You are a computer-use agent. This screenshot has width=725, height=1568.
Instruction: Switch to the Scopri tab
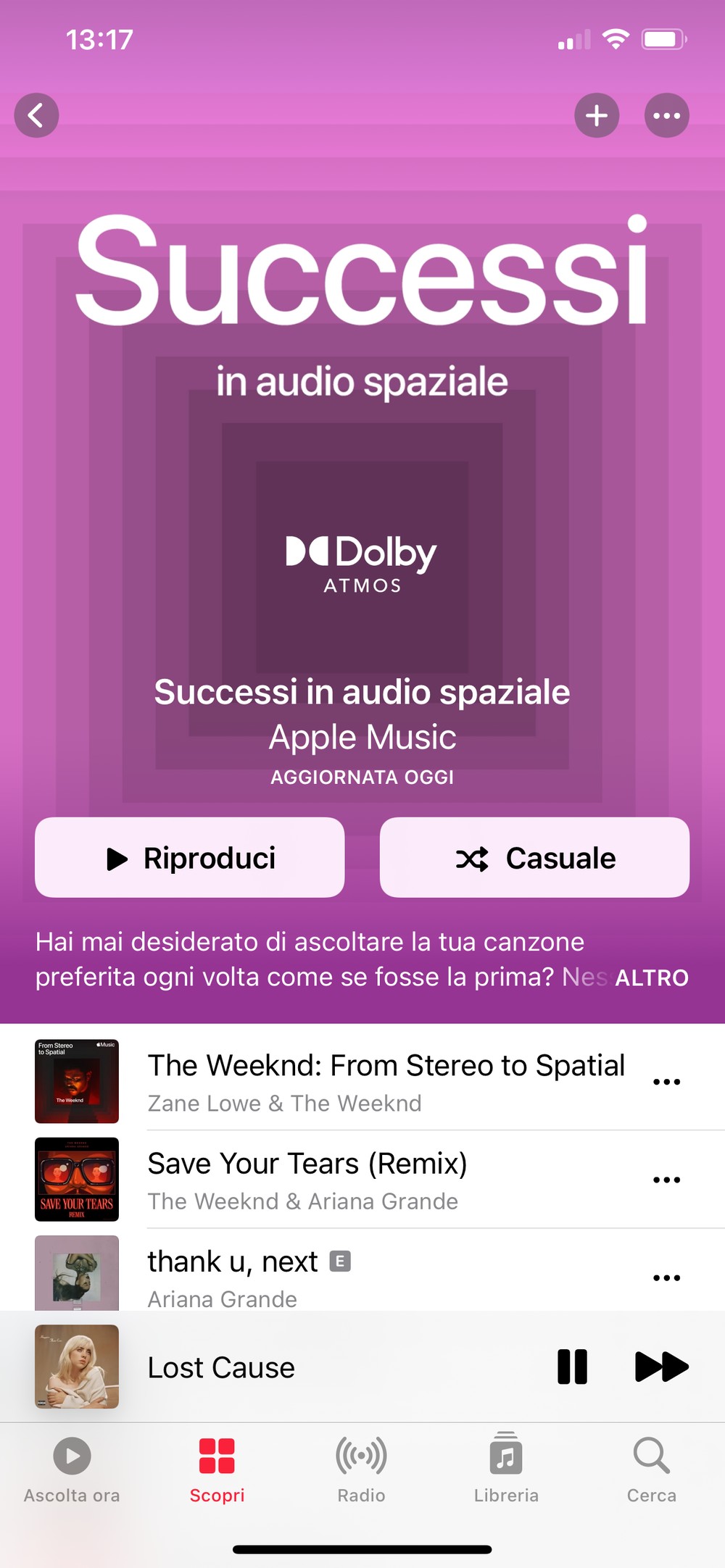point(217,1471)
